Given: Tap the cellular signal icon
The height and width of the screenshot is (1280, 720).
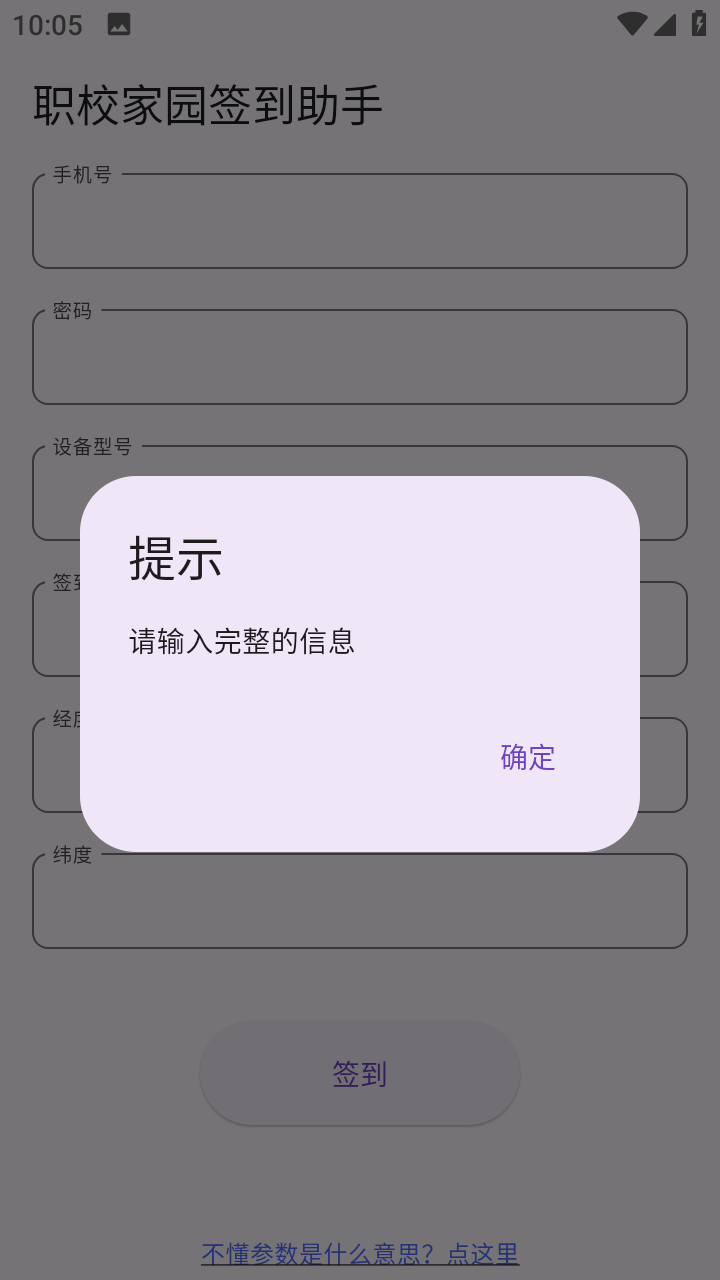Looking at the screenshot, I should coord(664,24).
